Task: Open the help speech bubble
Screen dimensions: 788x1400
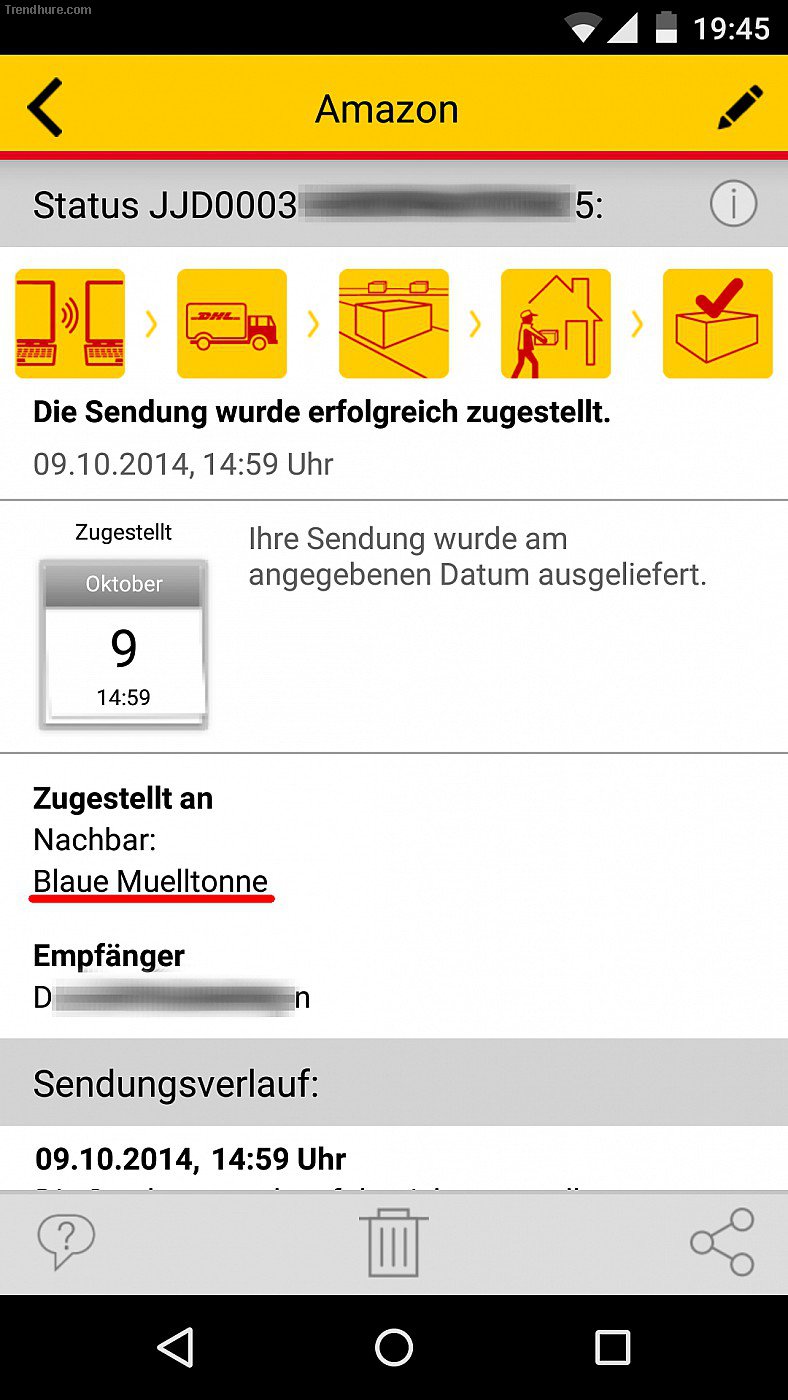Action: tap(66, 1241)
